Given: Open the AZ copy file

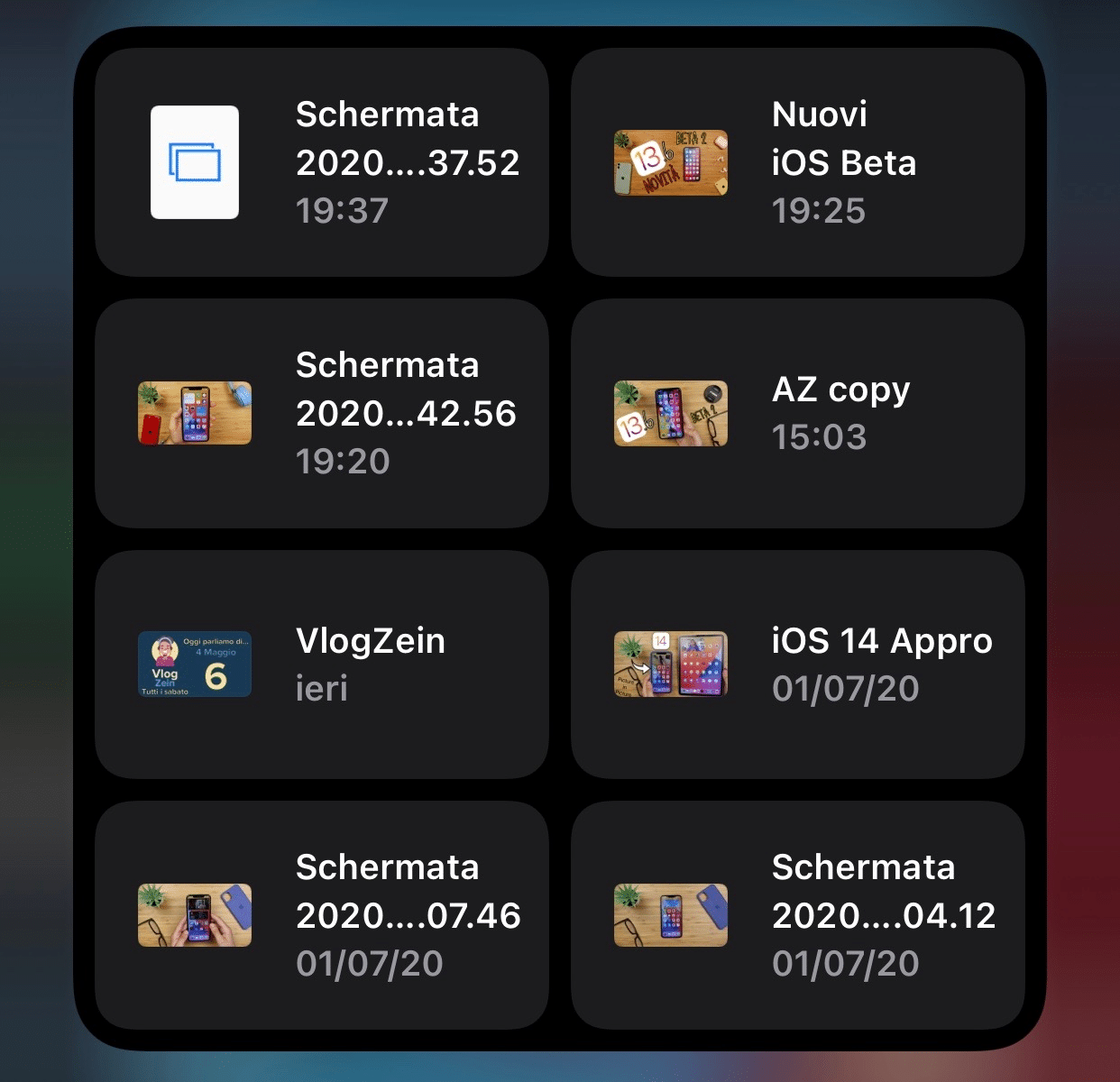Looking at the screenshot, I should 798,413.
